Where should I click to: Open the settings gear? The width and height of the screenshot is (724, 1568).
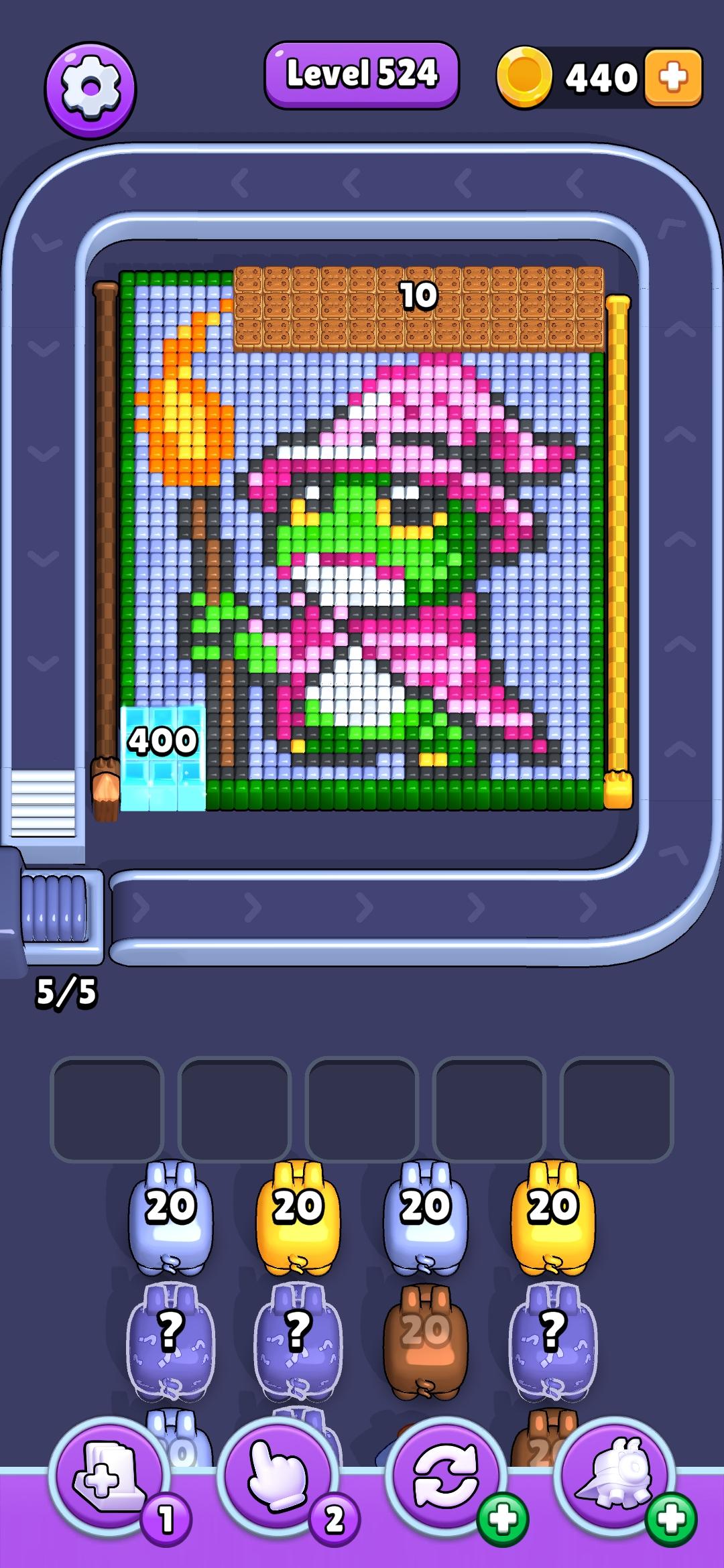tap(90, 89)
